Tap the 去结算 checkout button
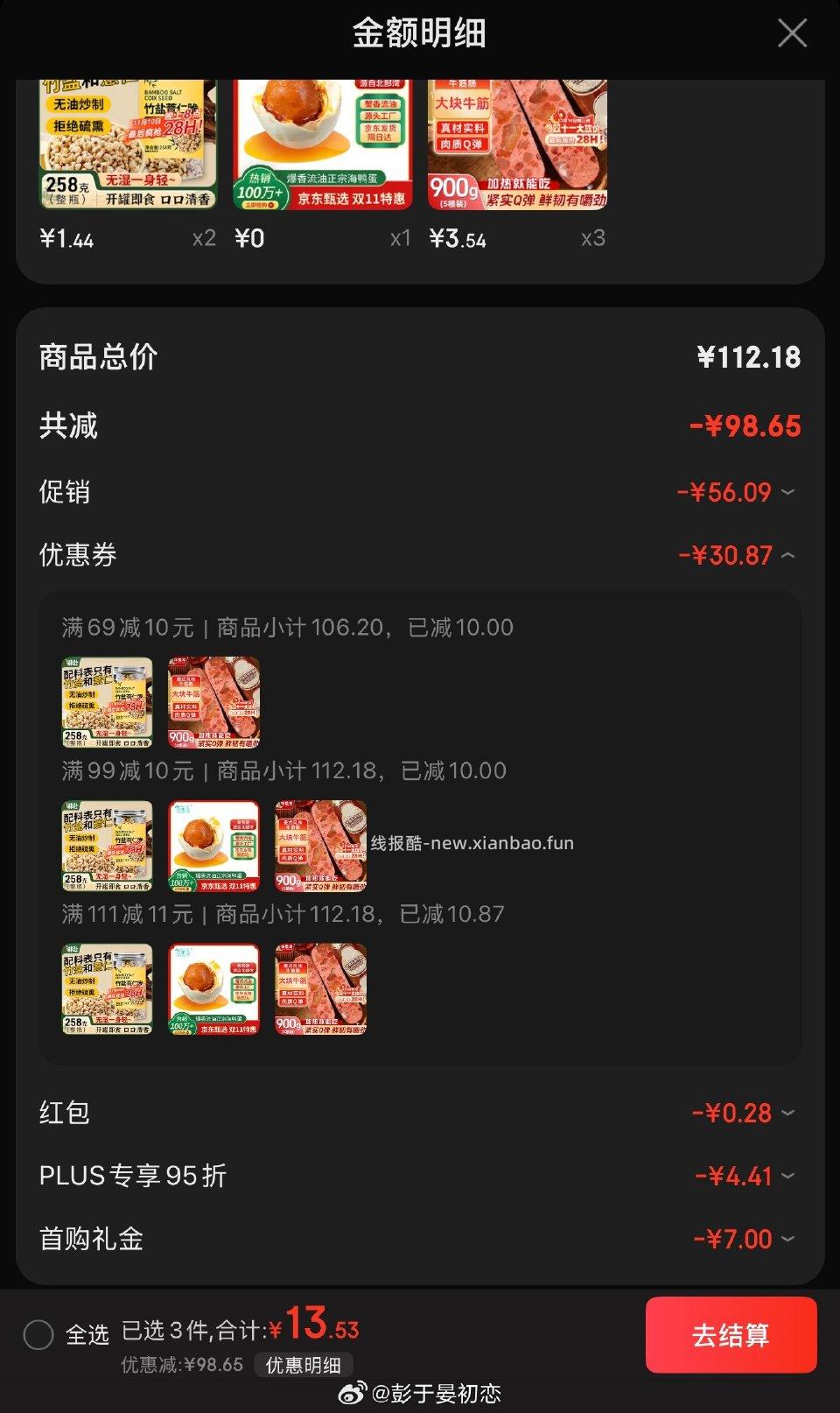 731,1333
